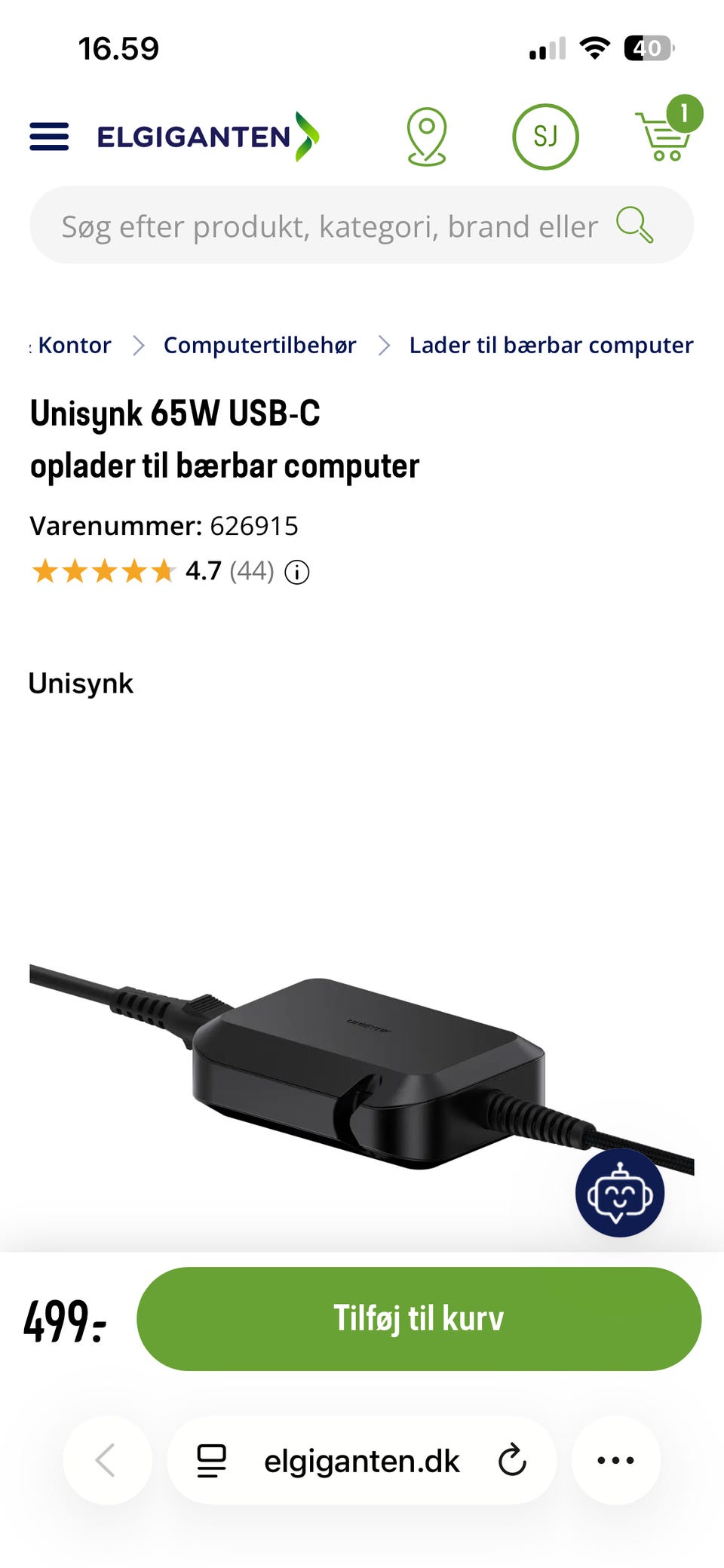The image size is (724, 1568).
Task: Open the SJ account profile
Action: 545,137
